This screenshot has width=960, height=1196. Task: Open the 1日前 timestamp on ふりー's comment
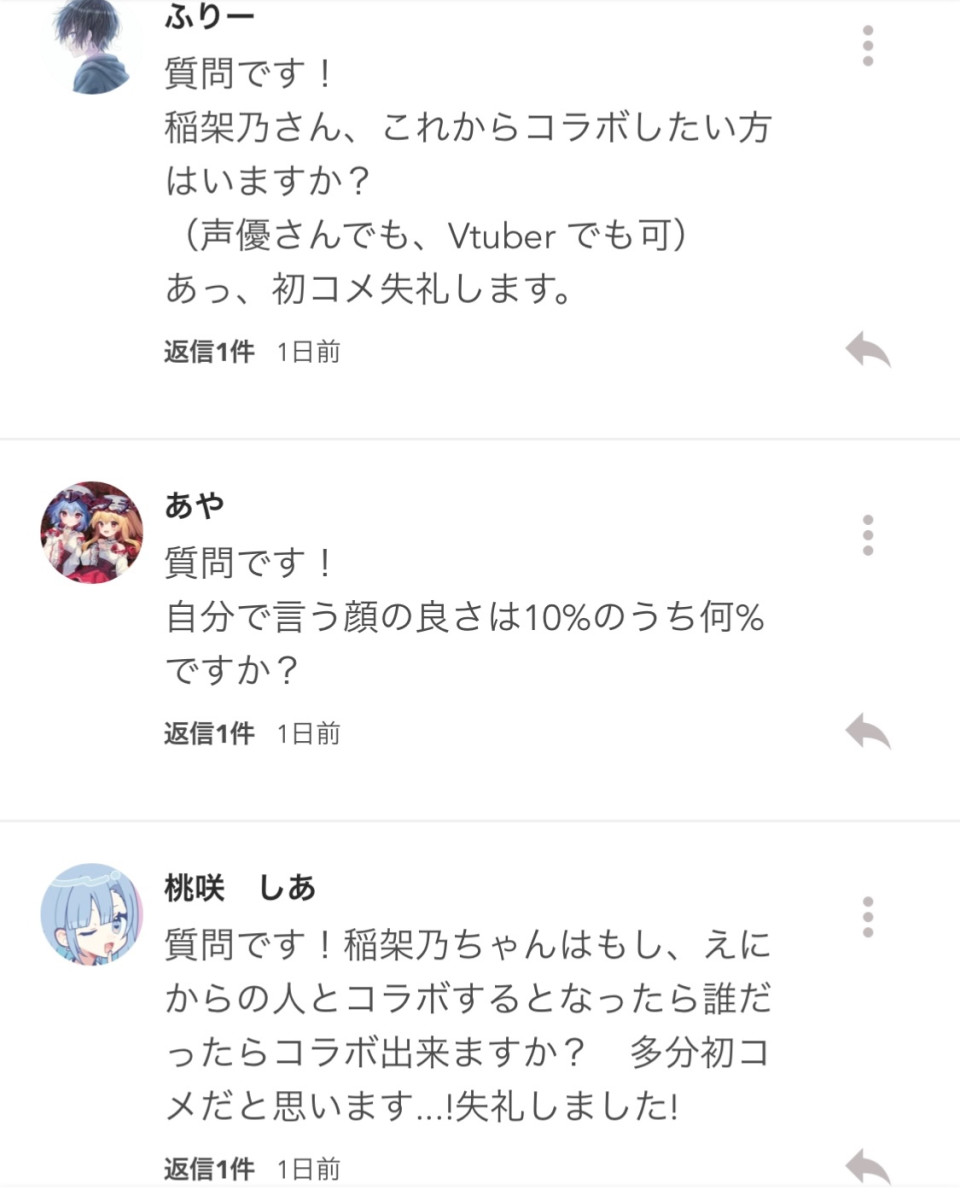pyautogui.click(x=307, y=351)
